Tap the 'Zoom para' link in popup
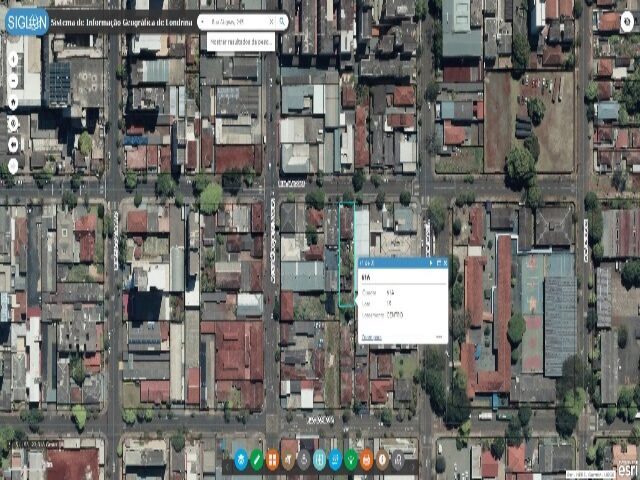 coord(371,337)
